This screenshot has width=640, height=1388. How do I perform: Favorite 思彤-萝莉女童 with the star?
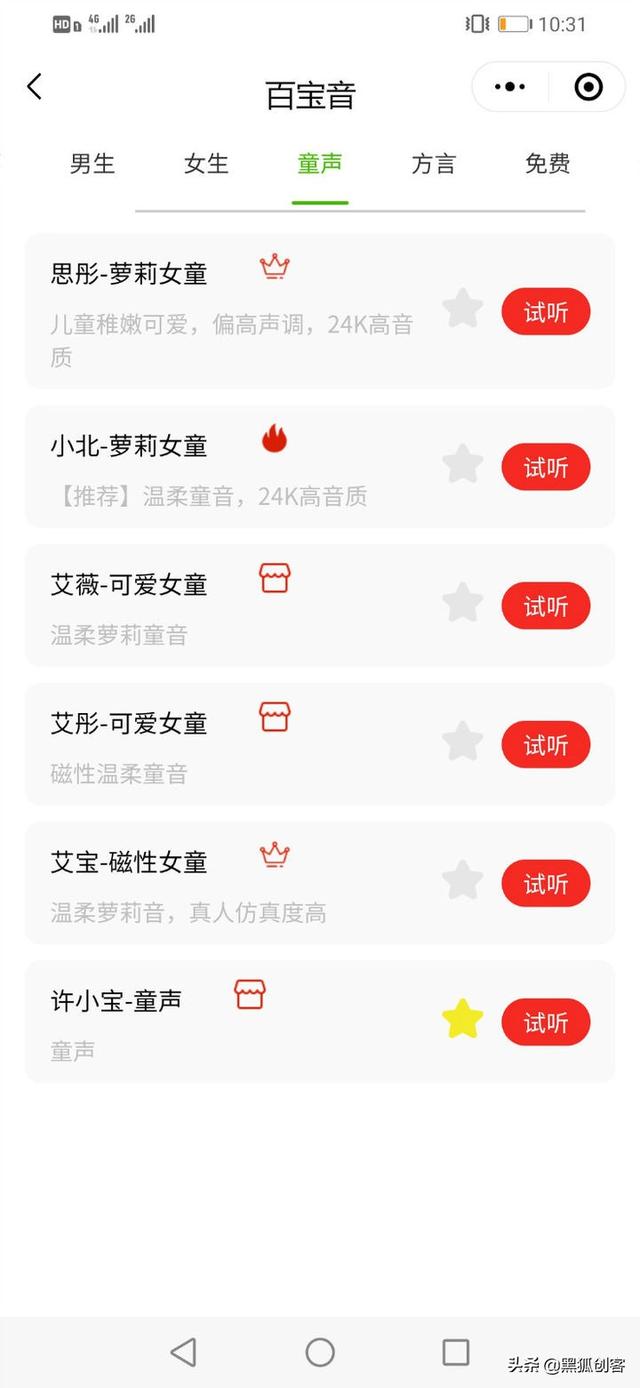tap(463, 309)
